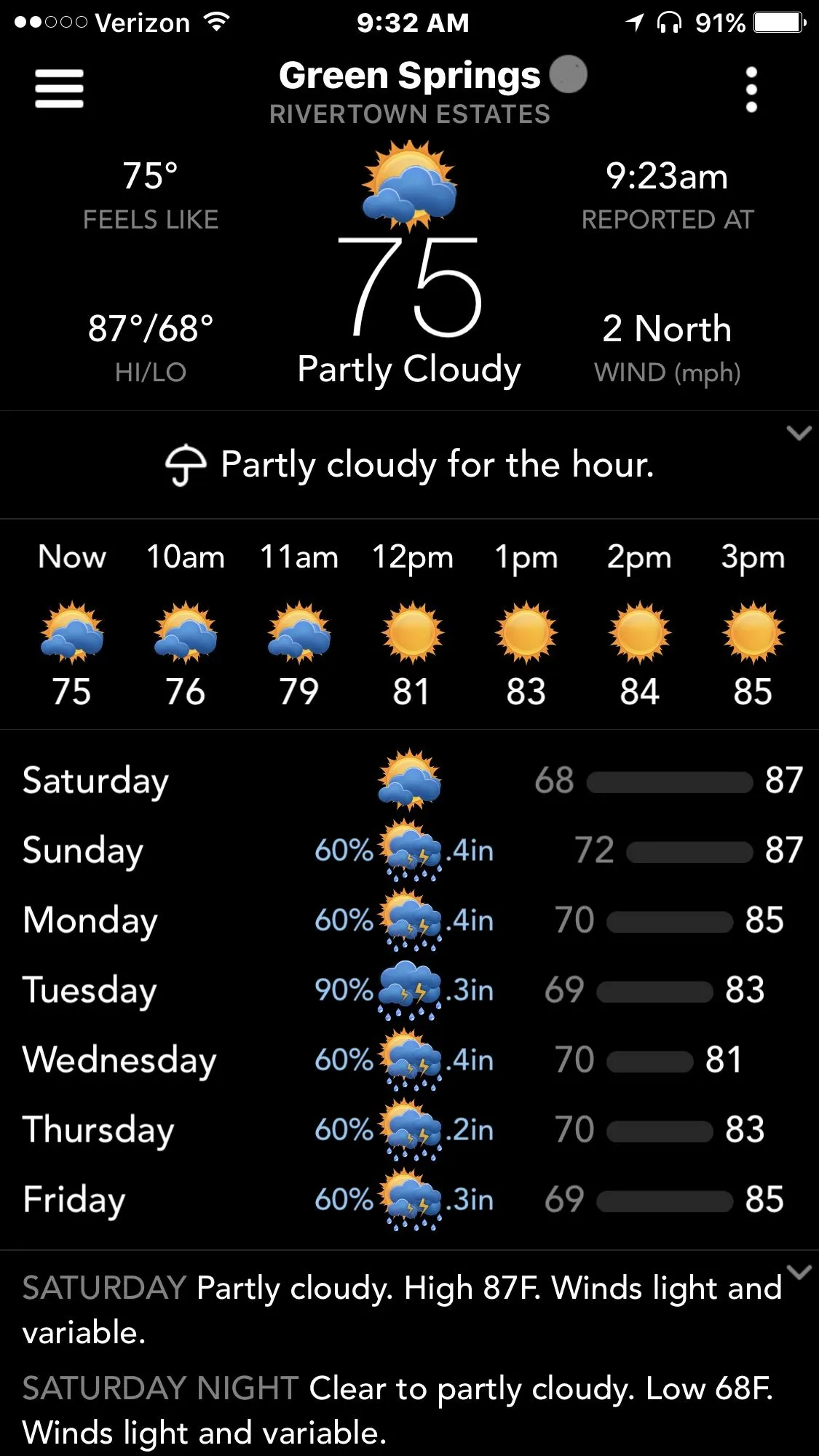Expand the Saturday forecast details chevron
Screen dimensions: 819x1456
(x=799, y=1273)
